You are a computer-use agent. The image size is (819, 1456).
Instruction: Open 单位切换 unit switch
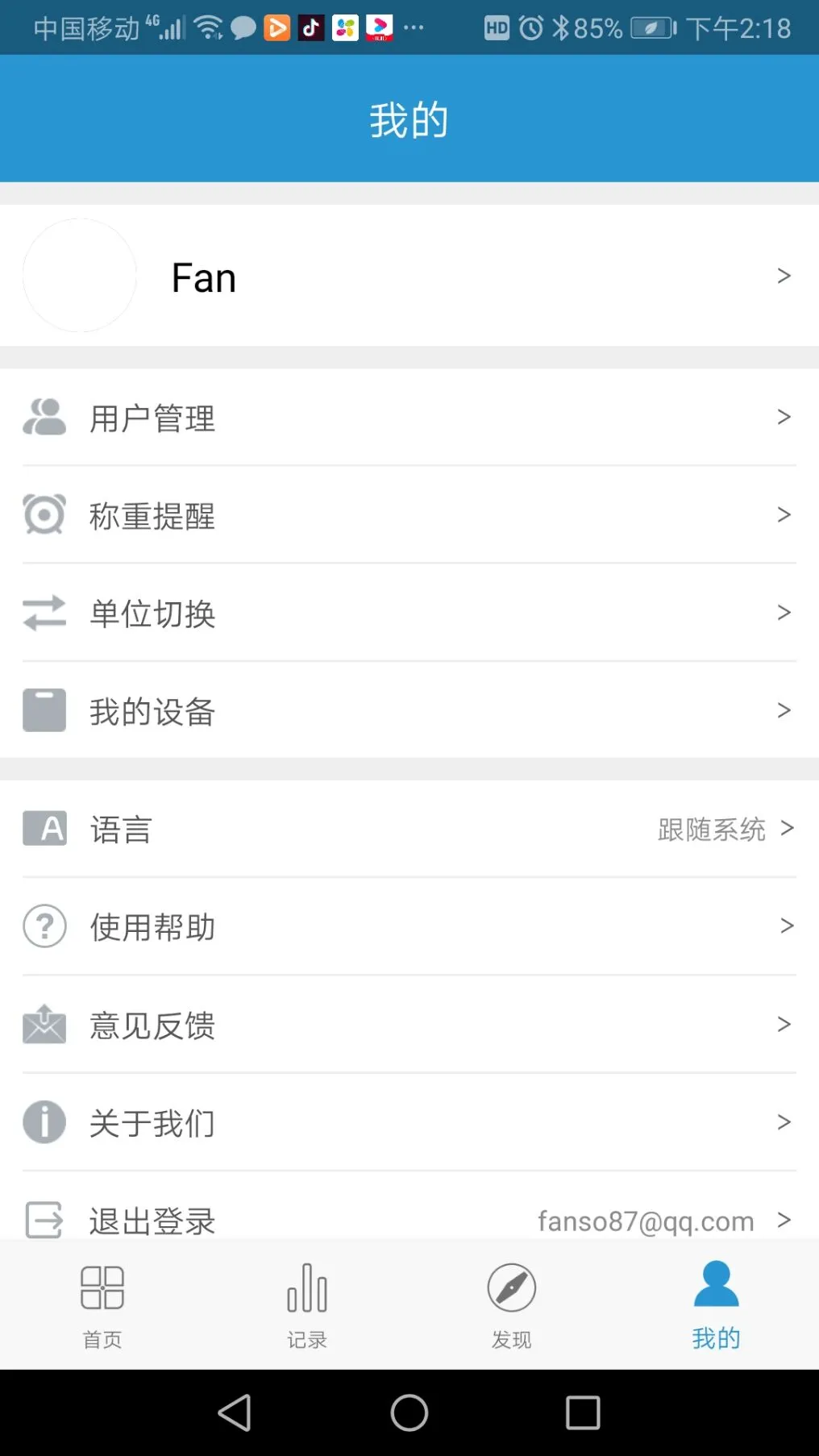tap(409, 614)
